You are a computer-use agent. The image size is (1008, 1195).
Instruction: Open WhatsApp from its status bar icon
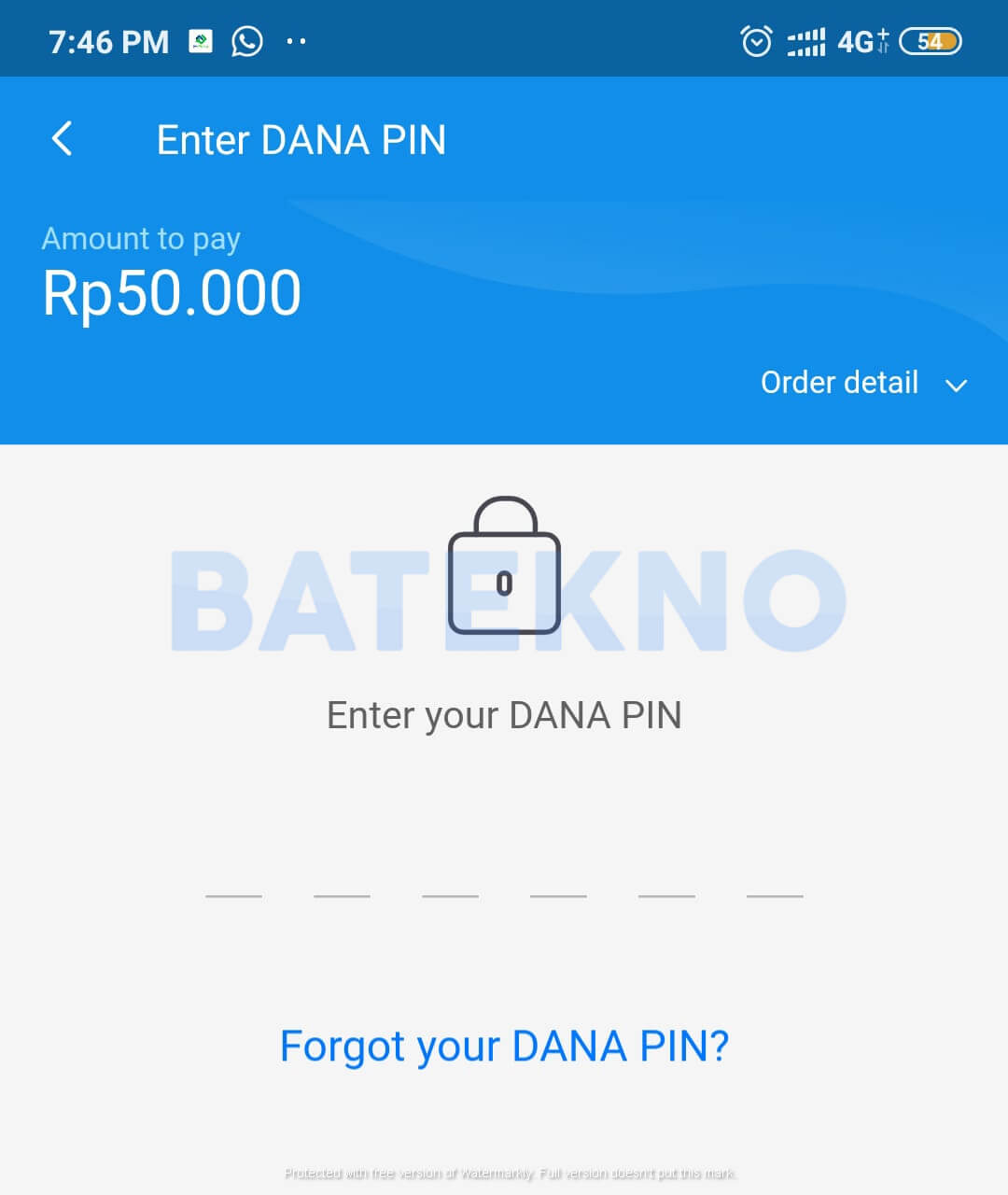click(x=246, y=40)
